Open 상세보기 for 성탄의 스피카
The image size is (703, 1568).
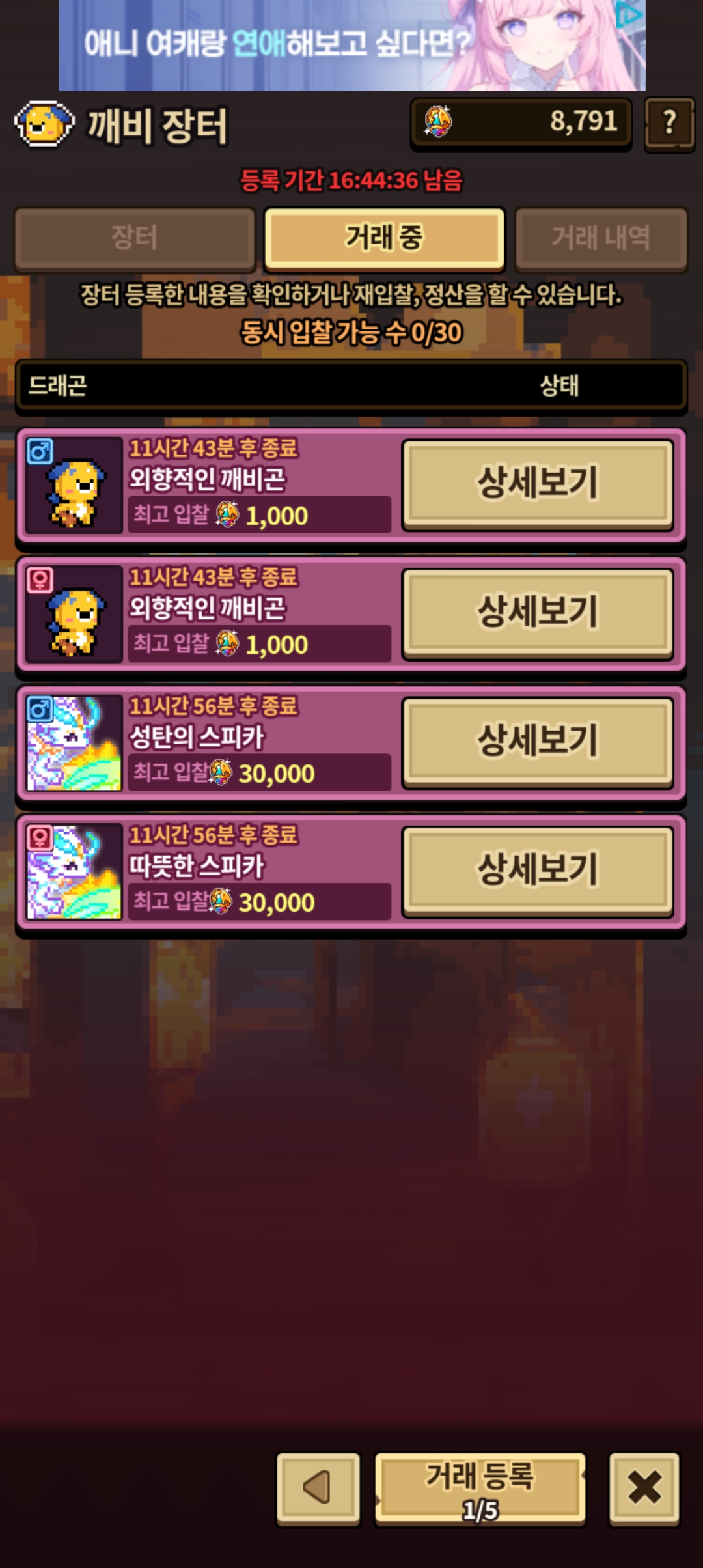[x=538, y=742]
